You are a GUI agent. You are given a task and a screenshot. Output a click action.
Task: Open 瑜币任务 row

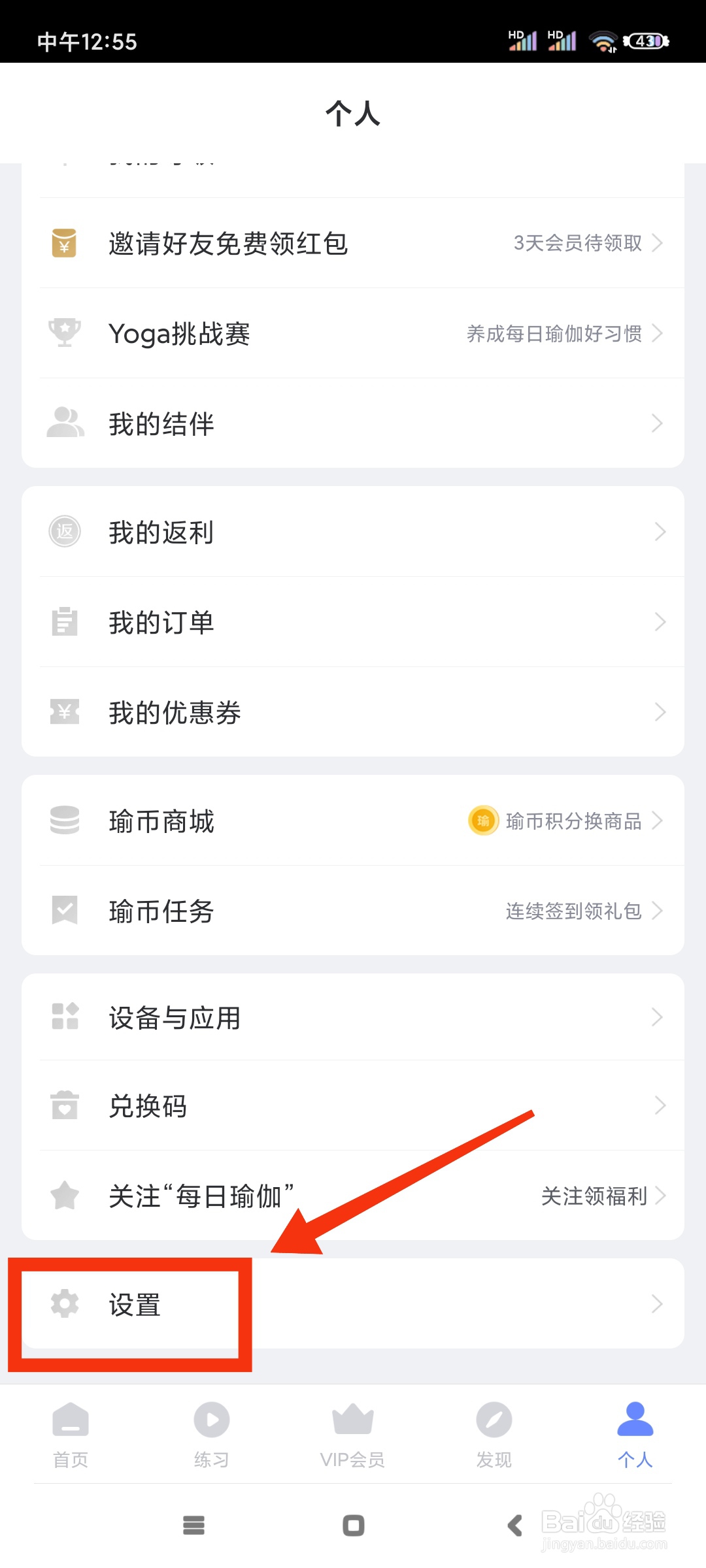click(x=353, y=911)
